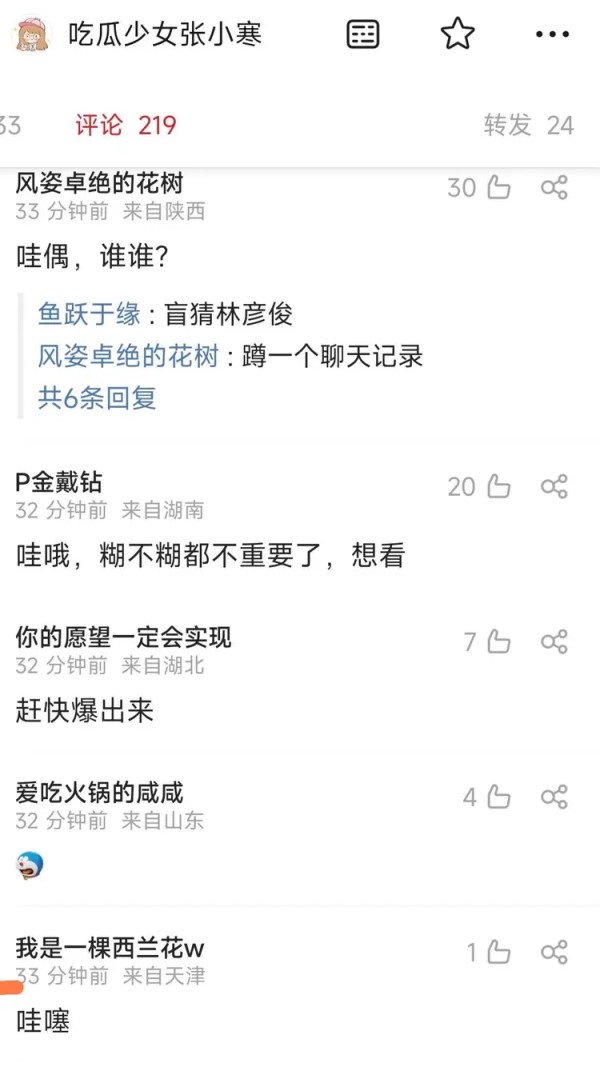
Task: Expand 共6条回复 replies
Action: pyautogui.click(x=97, y=398)
